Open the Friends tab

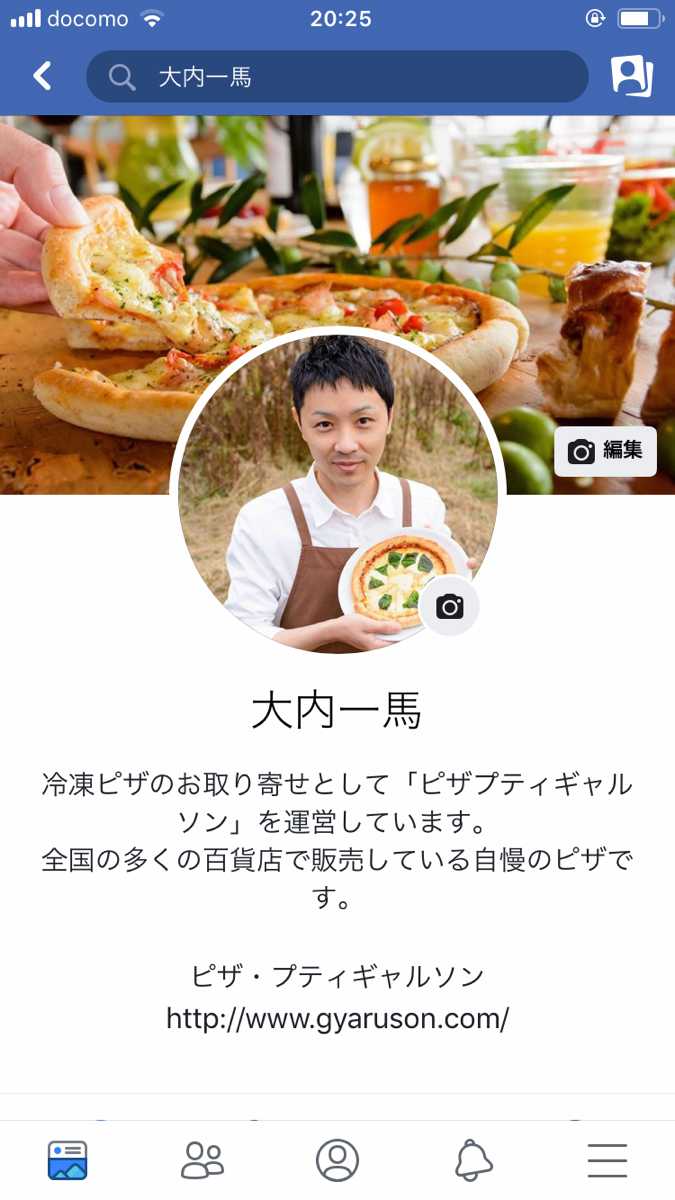(x=202, y=1160)
